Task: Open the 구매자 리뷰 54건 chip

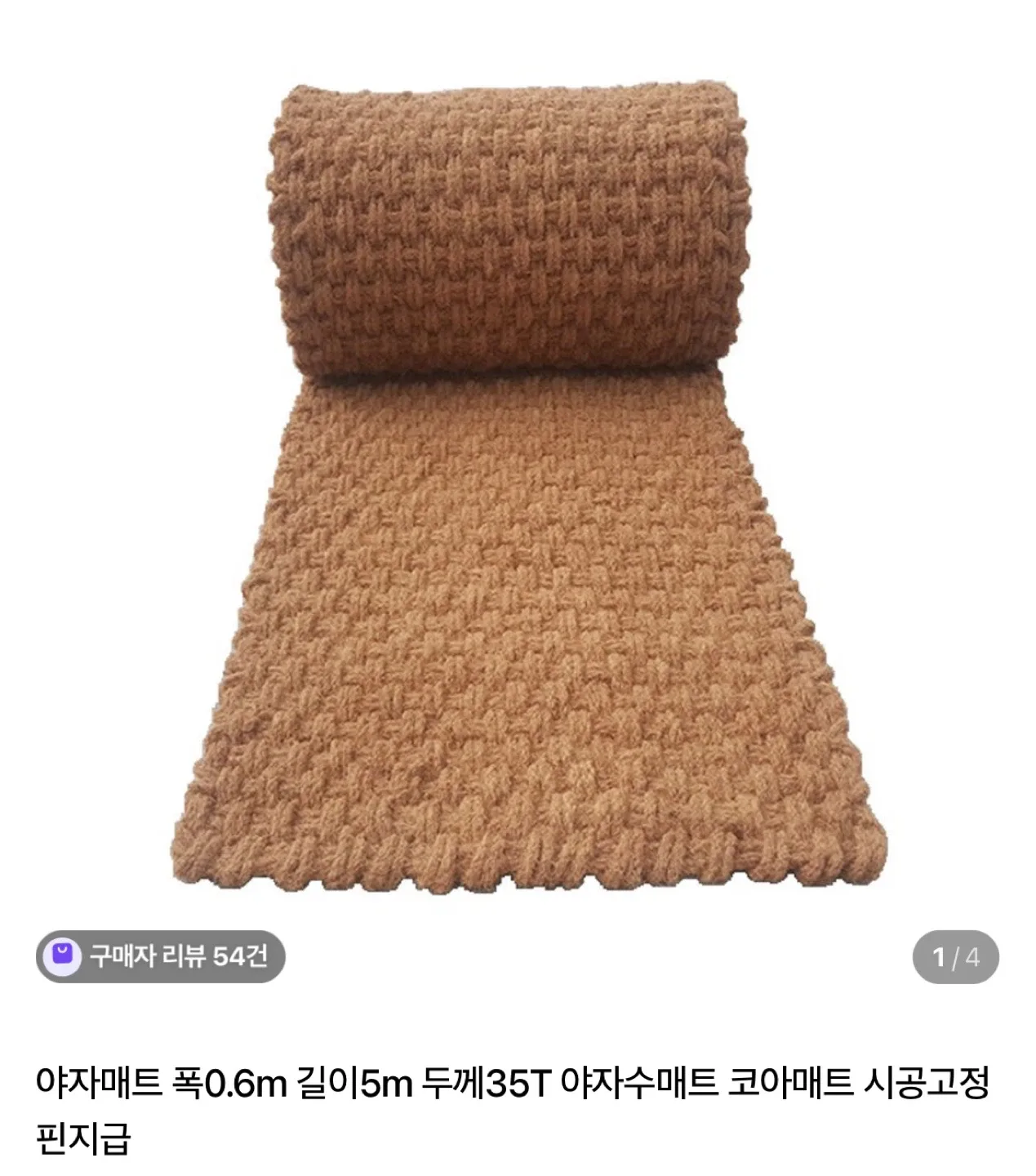Action: click(x=161, y=955)
